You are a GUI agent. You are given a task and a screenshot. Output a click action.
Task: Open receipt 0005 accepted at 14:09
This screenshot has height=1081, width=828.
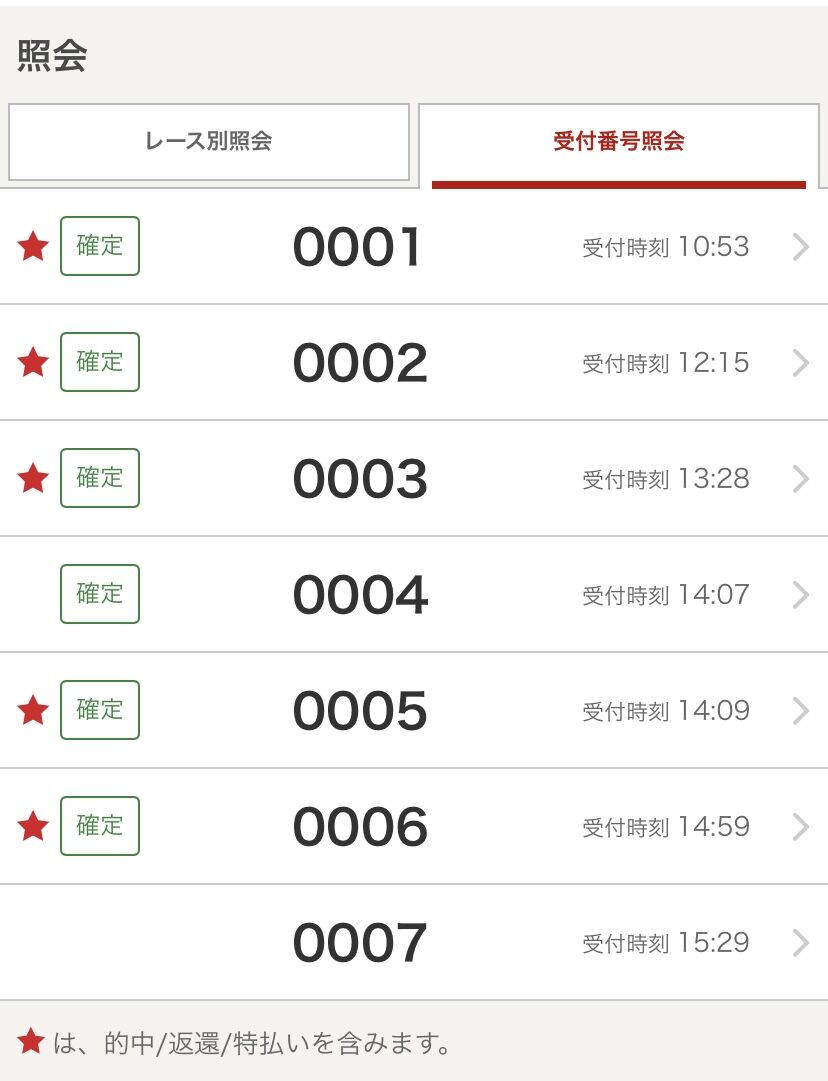point(414,711)
